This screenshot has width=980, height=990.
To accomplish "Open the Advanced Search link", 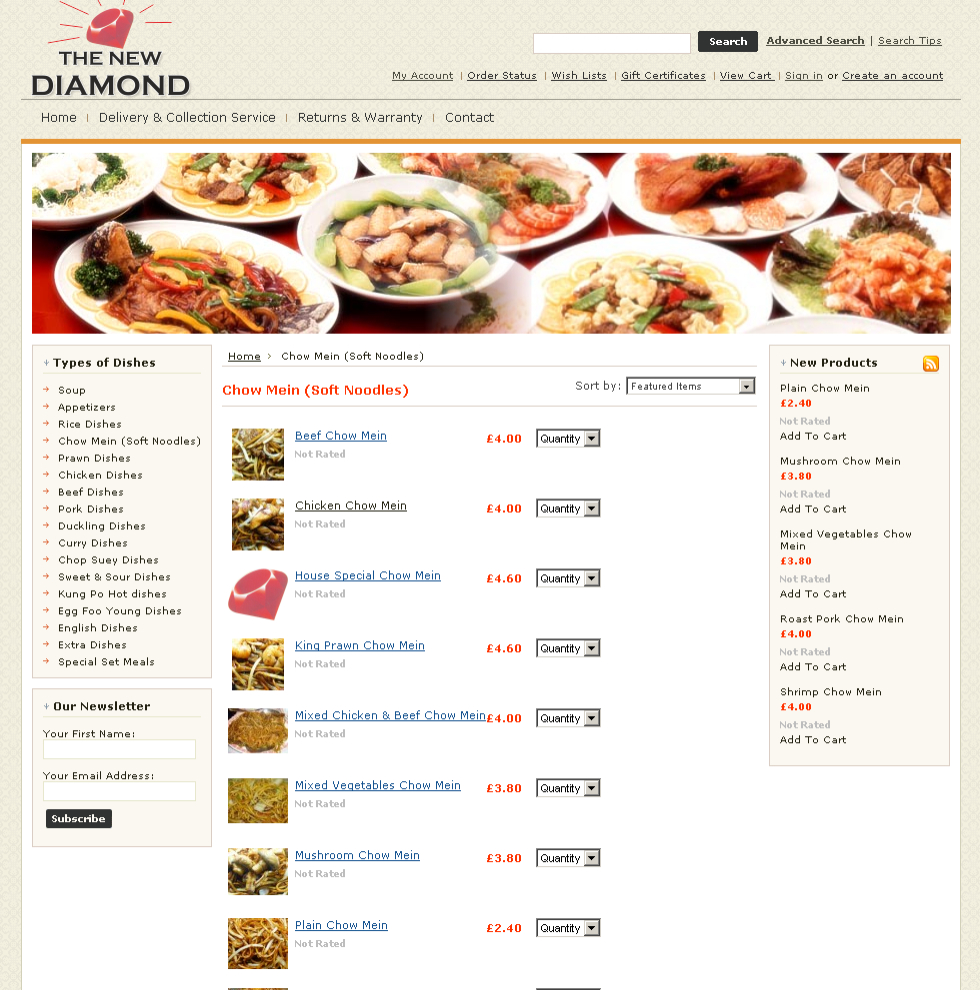I will [x=815, y=41].
